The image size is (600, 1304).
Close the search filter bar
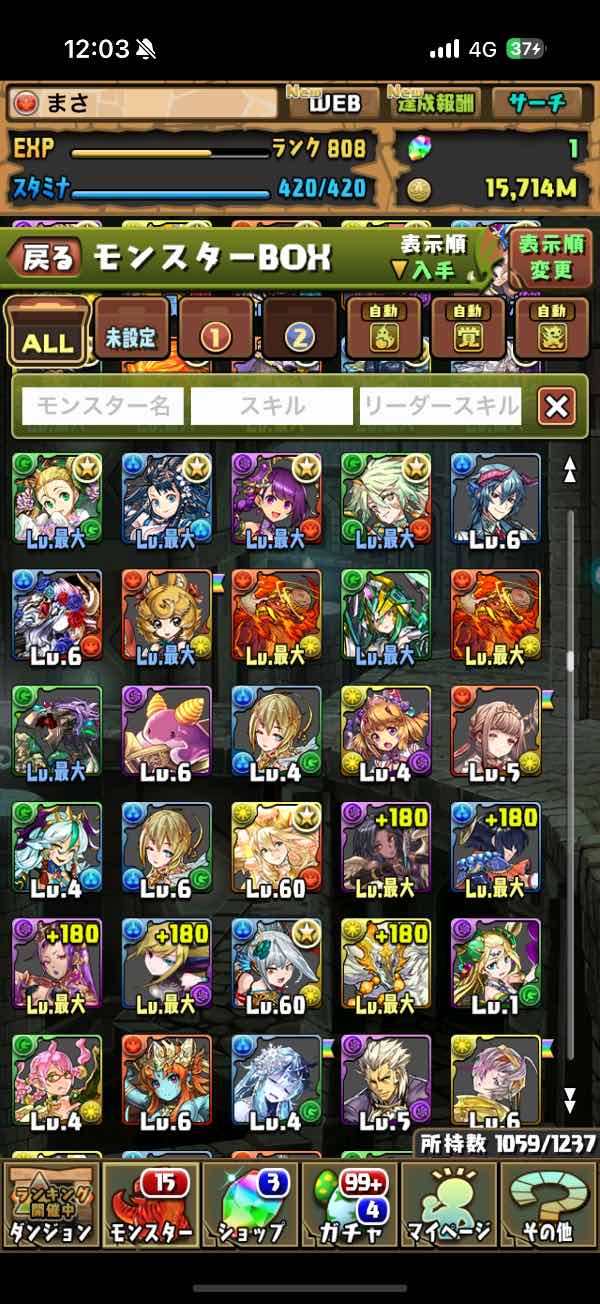(556, 406)
